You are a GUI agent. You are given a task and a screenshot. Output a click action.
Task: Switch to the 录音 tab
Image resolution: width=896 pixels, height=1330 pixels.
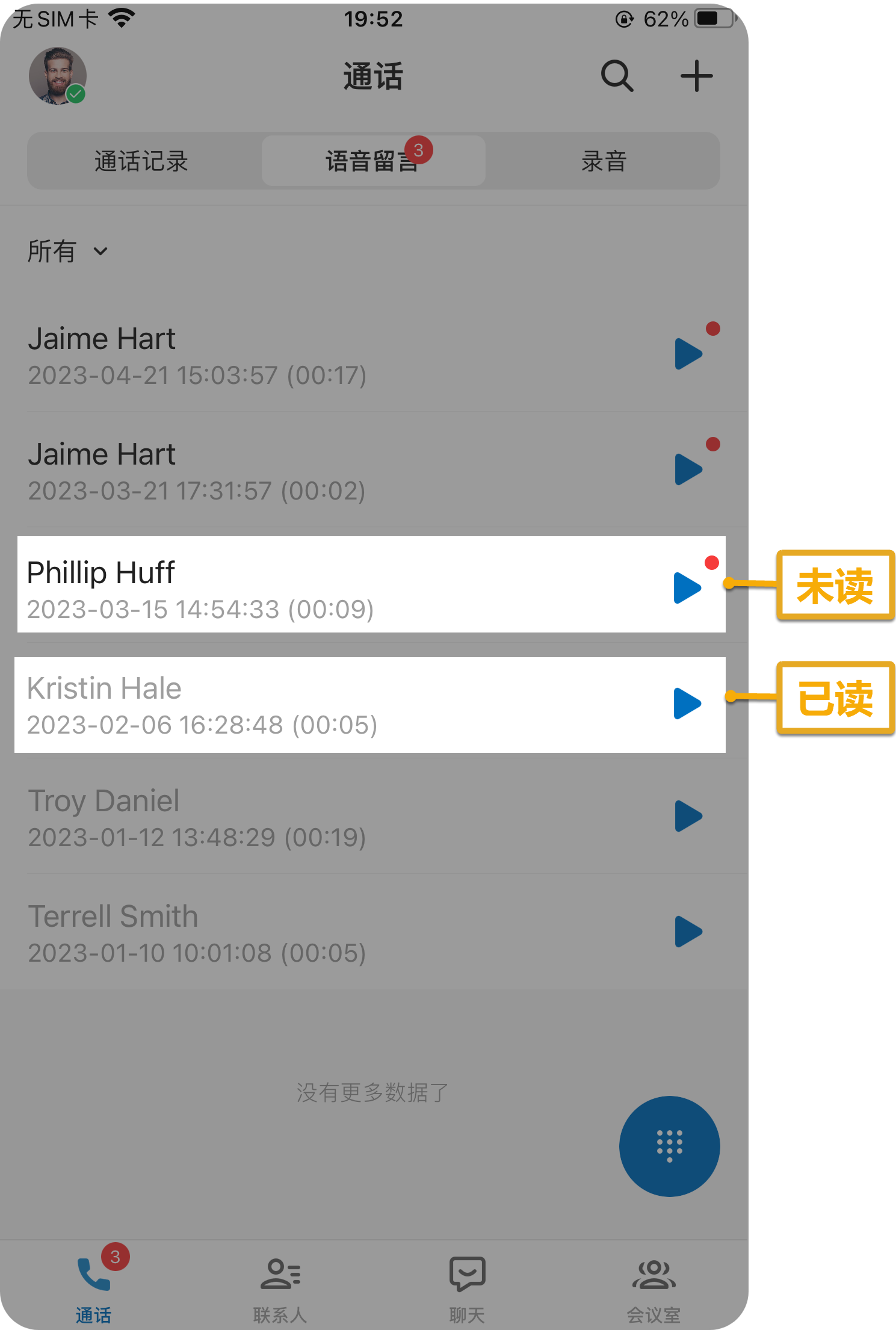pos(604,161)
